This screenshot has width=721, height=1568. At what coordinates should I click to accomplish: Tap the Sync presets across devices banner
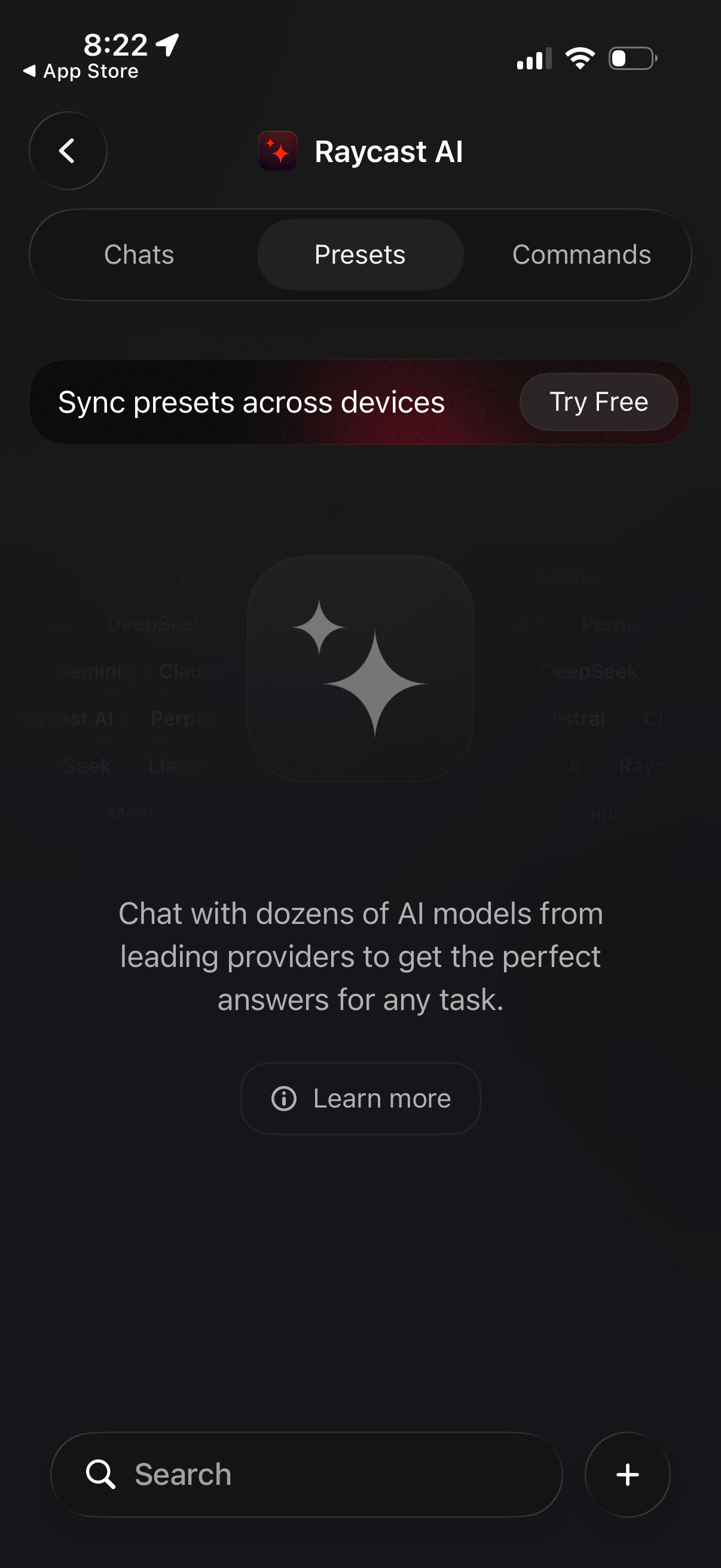click(250, 402)
